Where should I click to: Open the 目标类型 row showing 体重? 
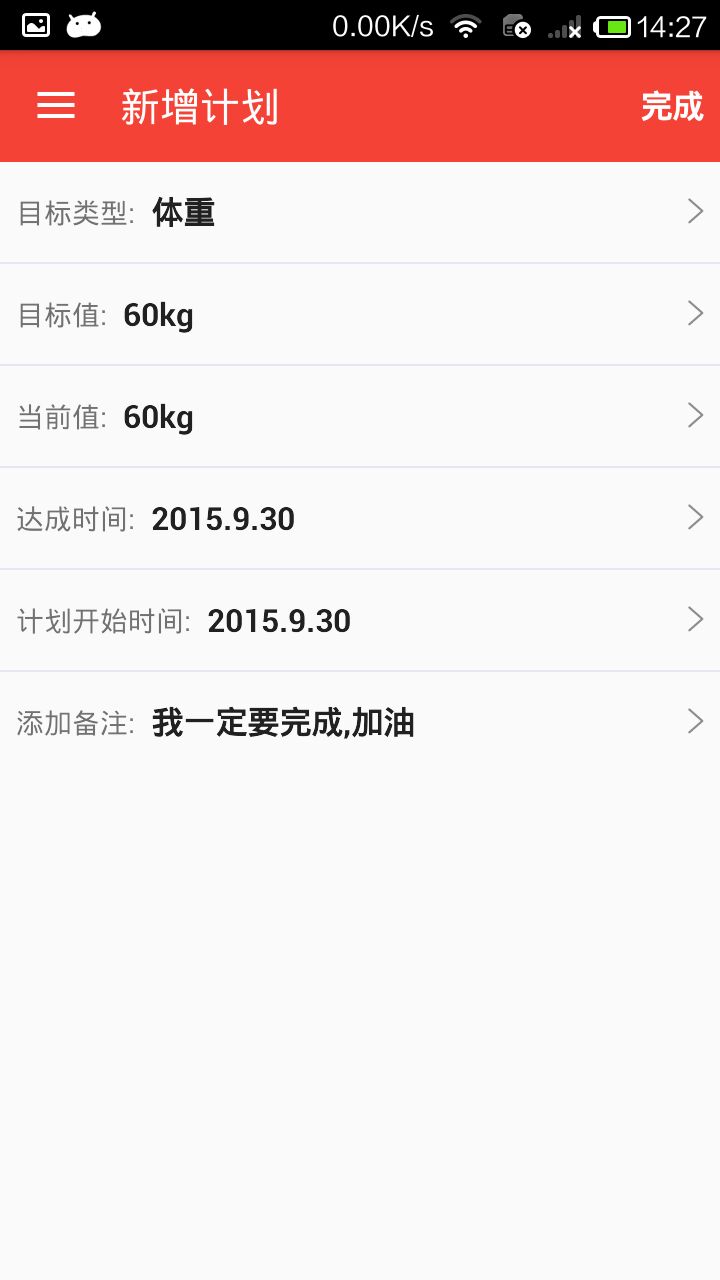tap(360, 212)
